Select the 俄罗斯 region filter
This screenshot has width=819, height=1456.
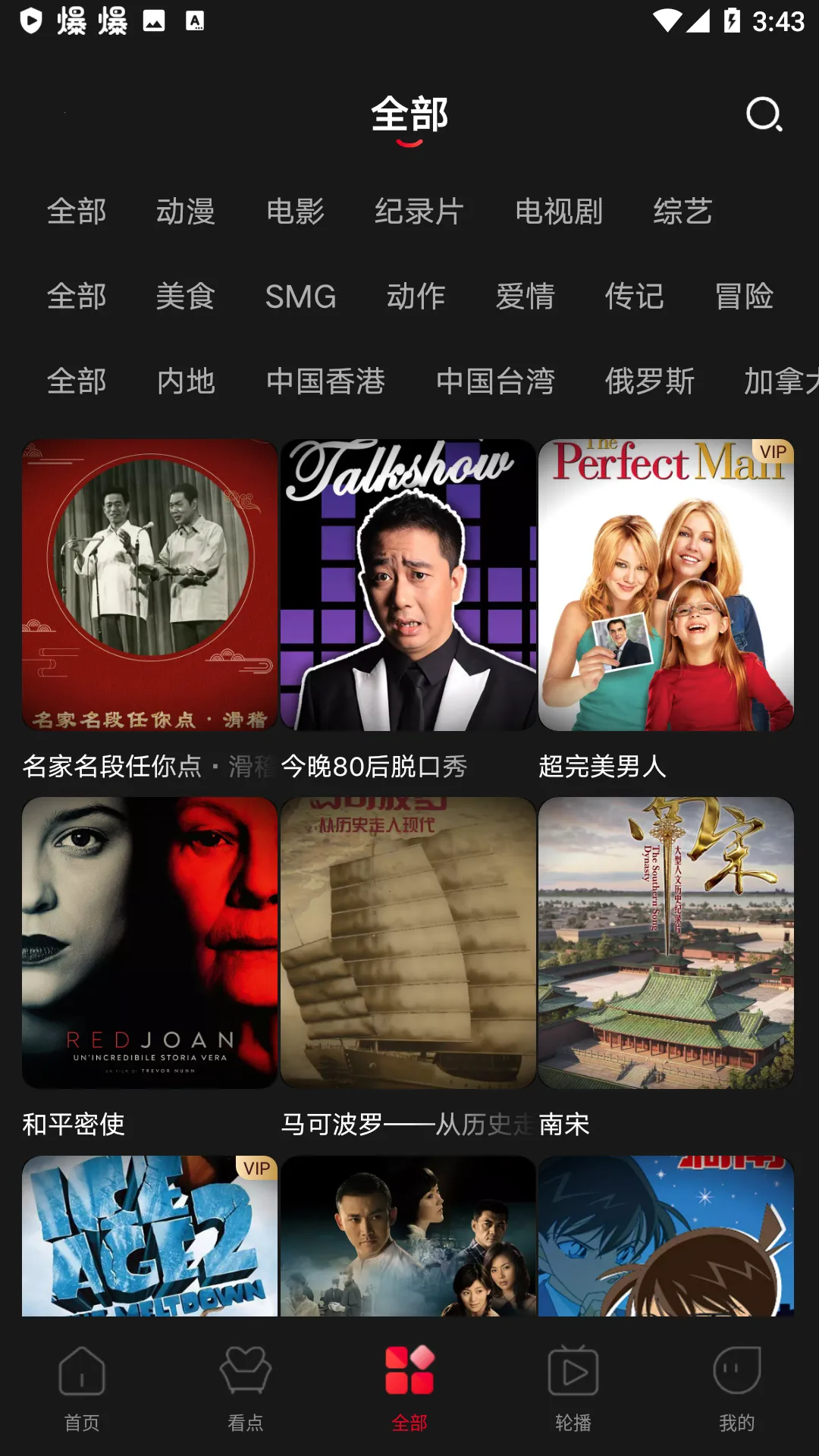click(650, 381)
